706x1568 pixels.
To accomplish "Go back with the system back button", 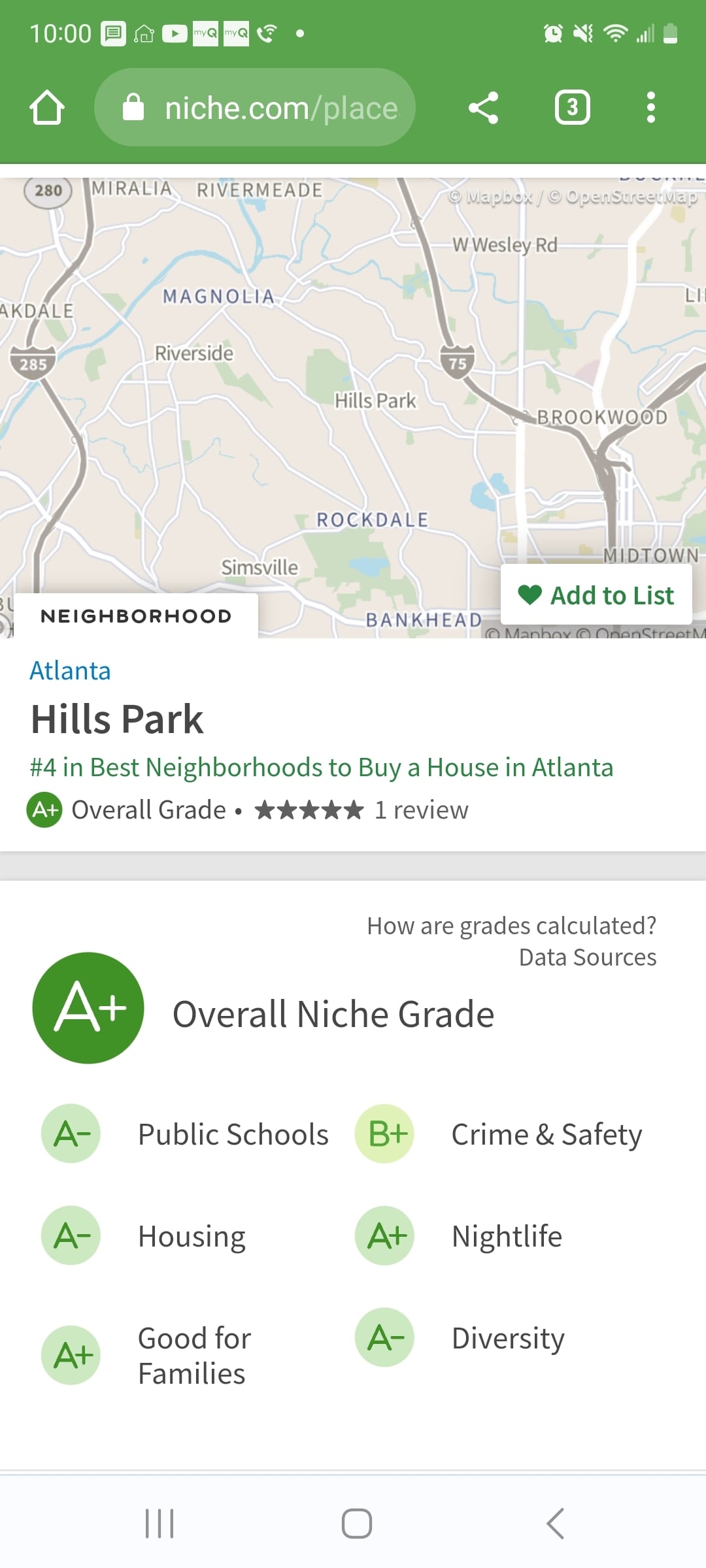I will tap(554, 1524).
